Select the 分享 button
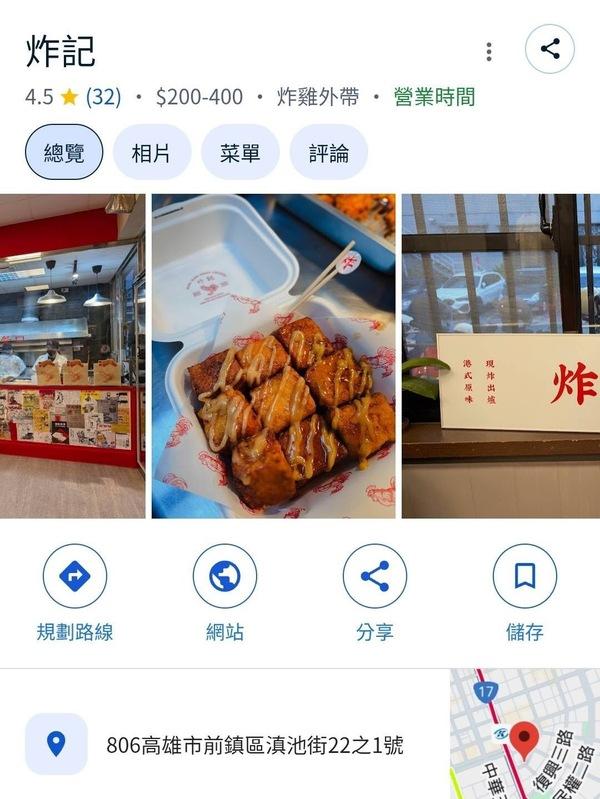 pos(375,592)
